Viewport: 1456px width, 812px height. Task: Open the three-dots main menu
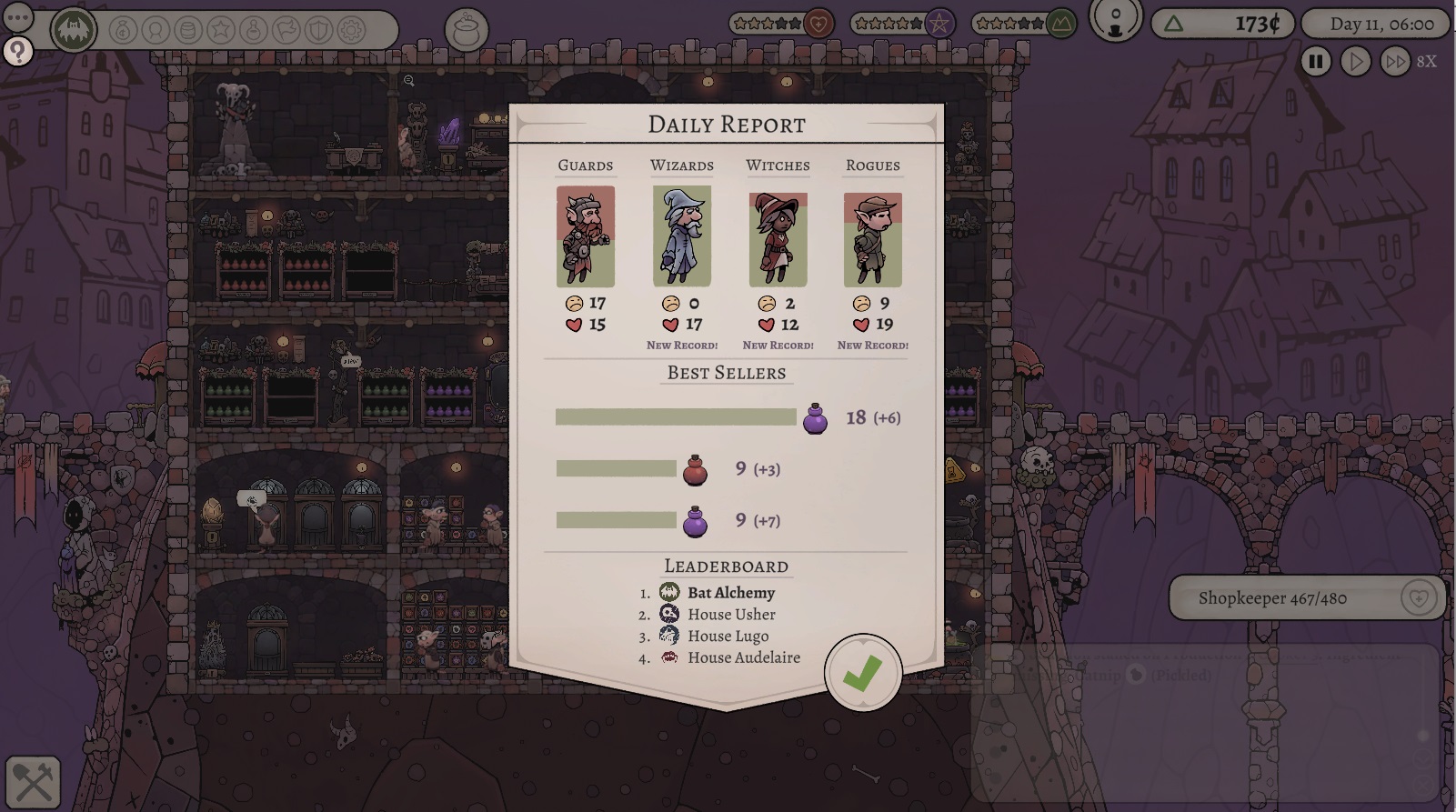[18, 17]
